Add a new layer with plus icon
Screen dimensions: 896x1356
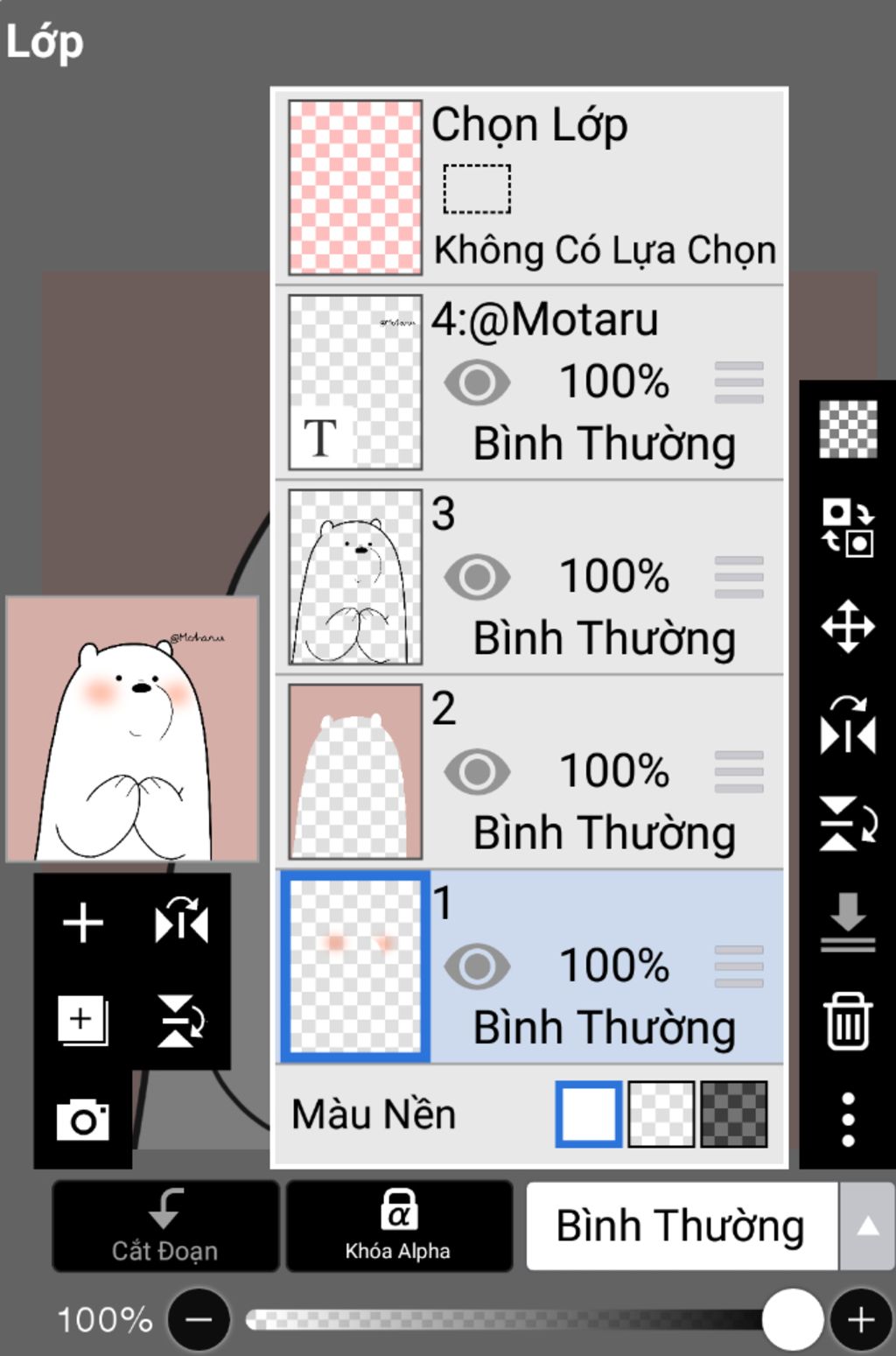(x=83, y=923)
